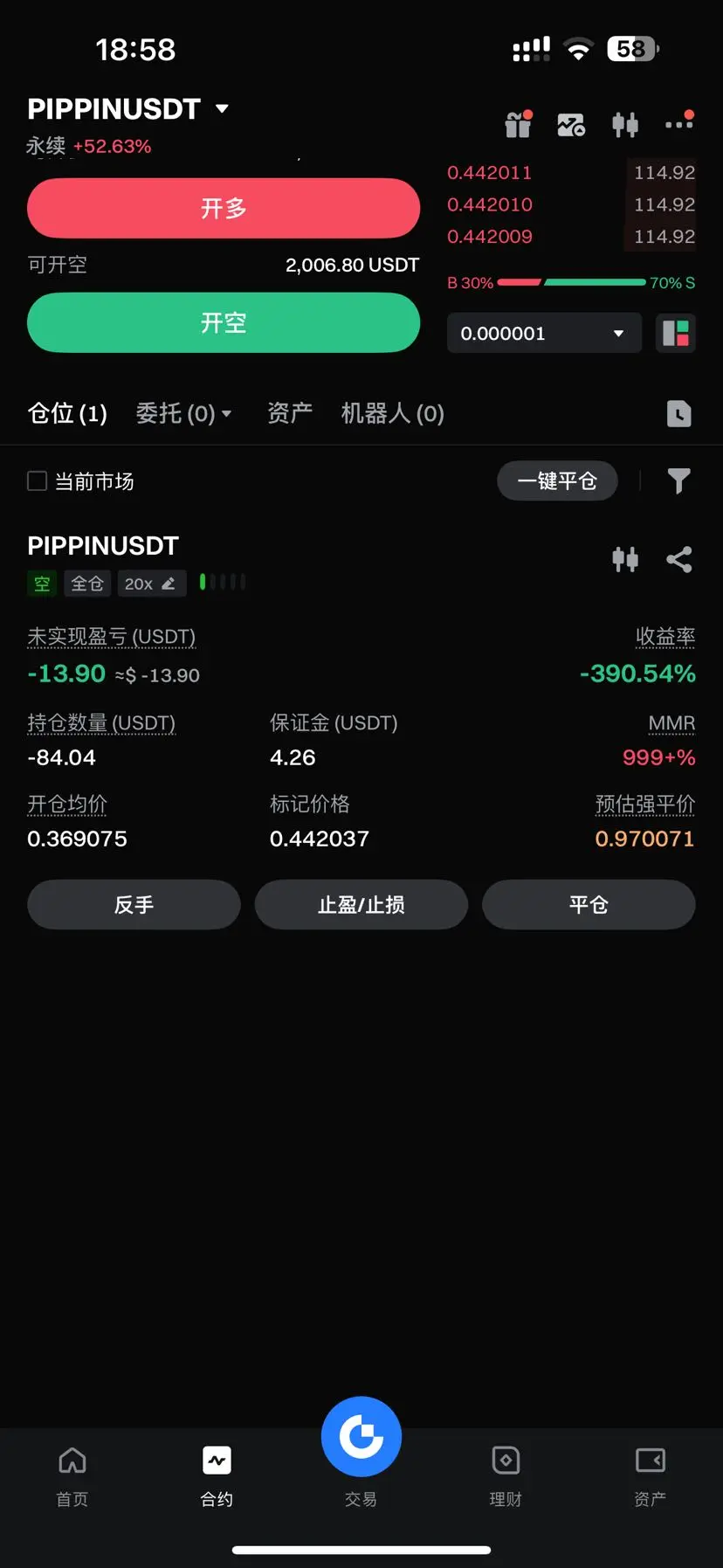Image resolution: width=723 pixels, height=1568 pixels.
Task: Go to the 首页 bottom tab
Action: (x=72, y=1475)
